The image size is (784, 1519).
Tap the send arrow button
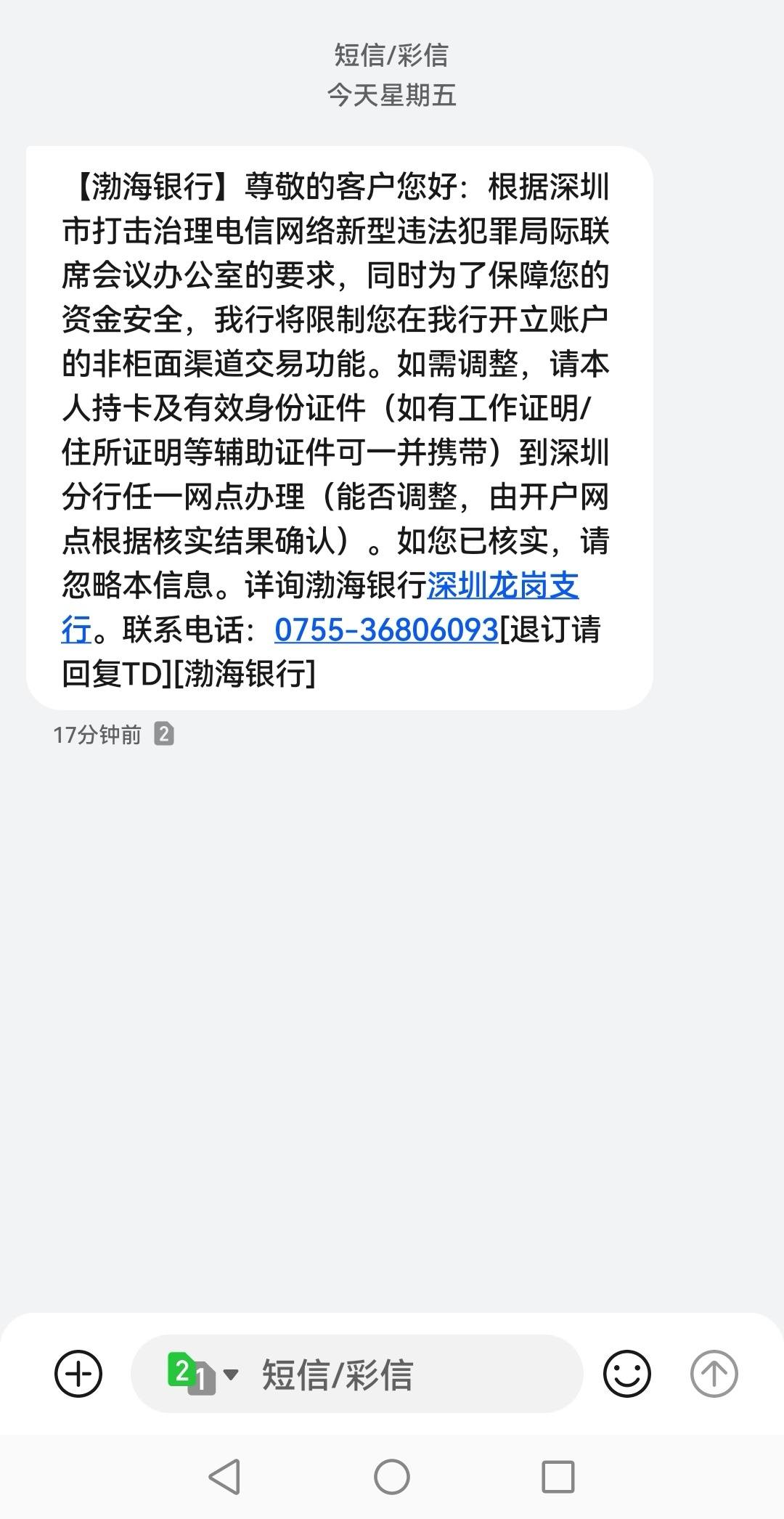[x=714, y=1373]
